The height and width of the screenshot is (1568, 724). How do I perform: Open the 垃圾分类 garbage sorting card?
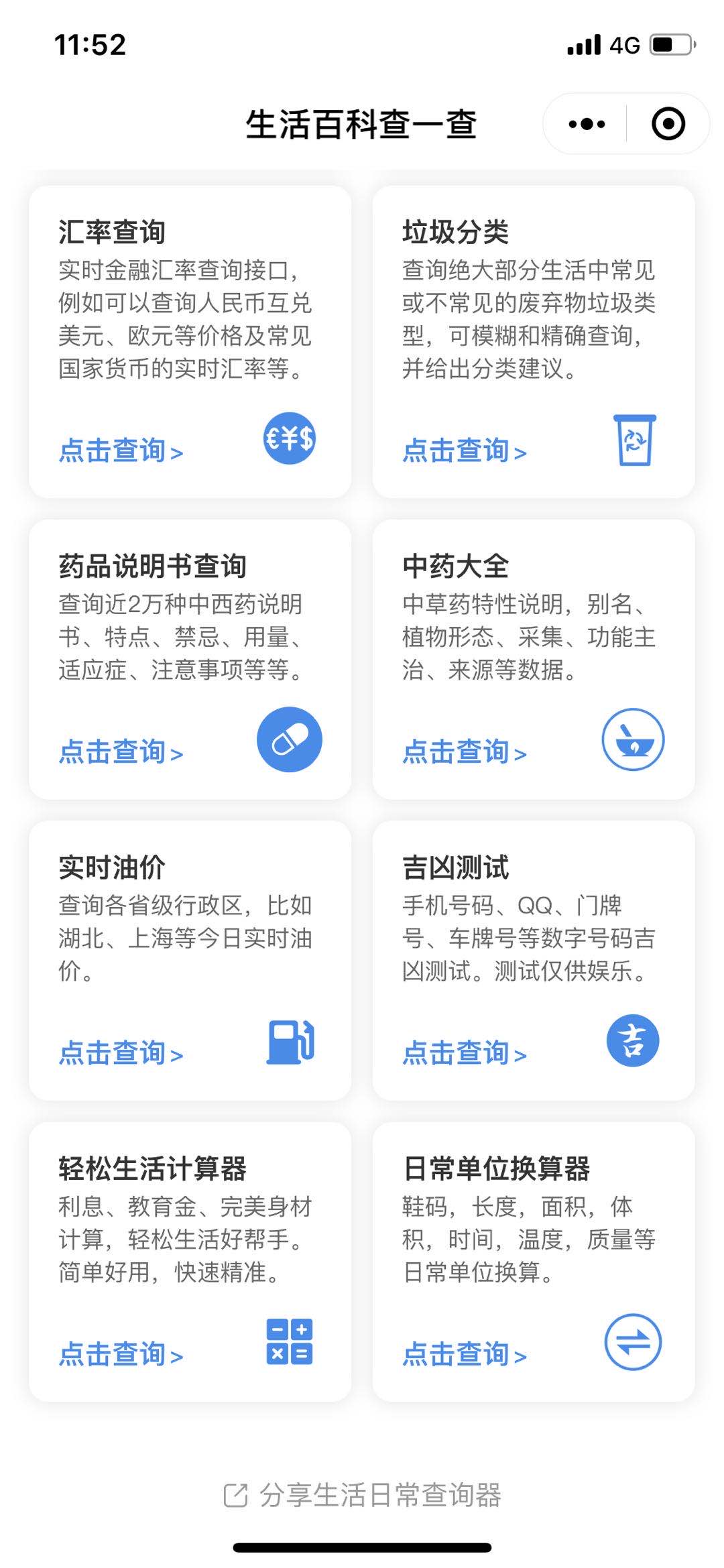(534, 342)
